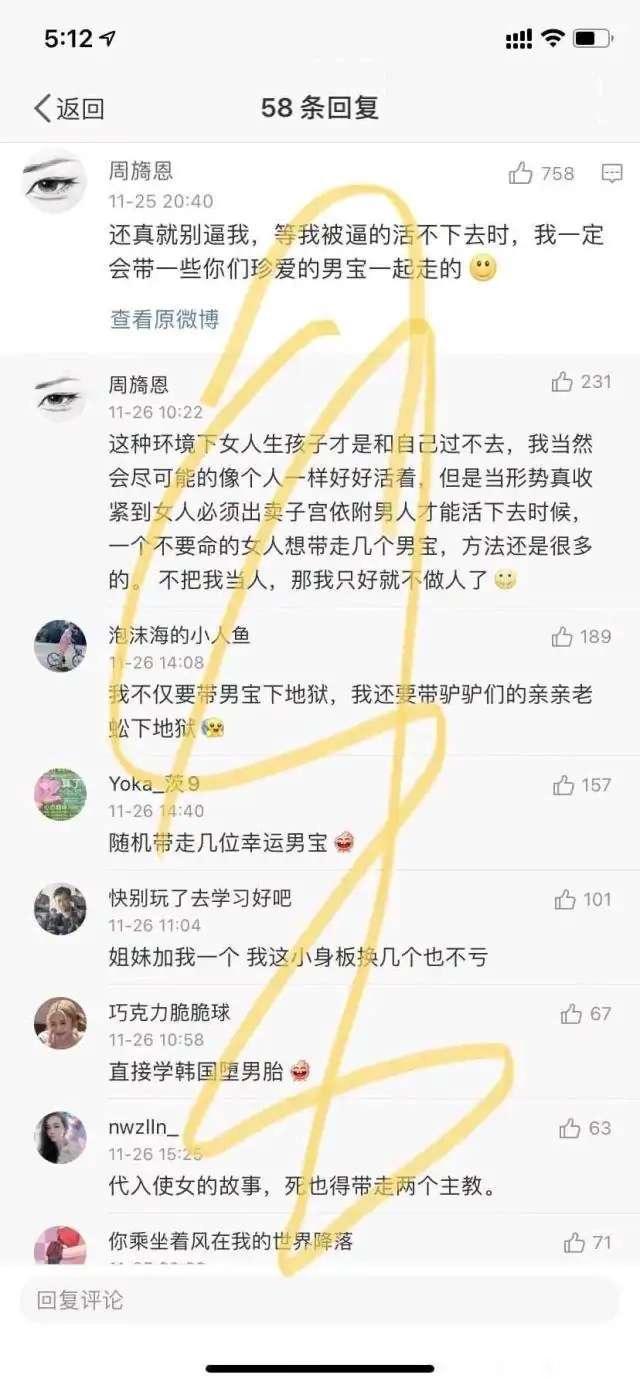Open 快别玩了去学习好吧's avatar
This screenshot has height=1385, width=640.
(x=60, y=908)
